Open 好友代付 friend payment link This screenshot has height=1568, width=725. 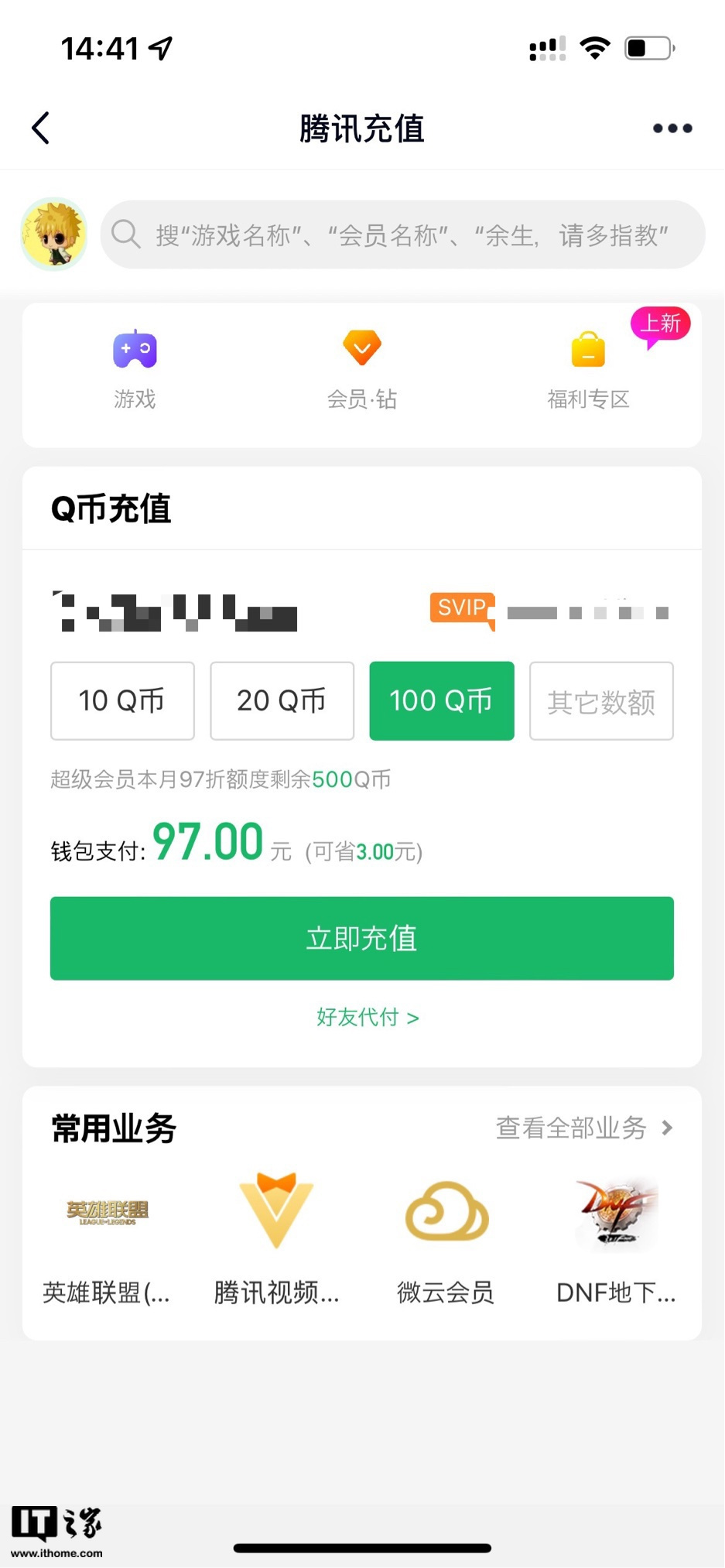coord(368,1017)
